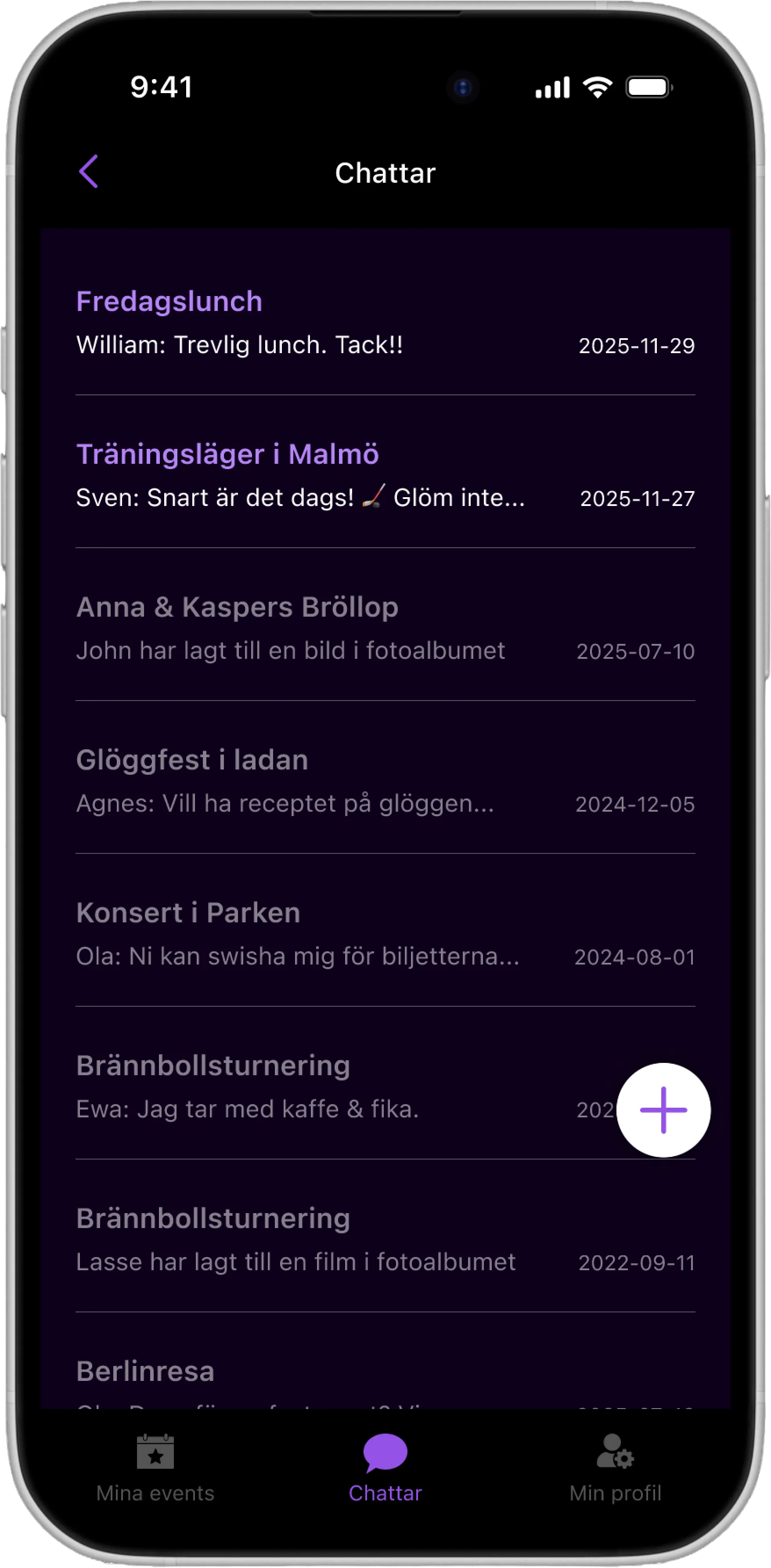Open Brännbollsturnering chat where Lasse added a film
Screen dimensions: 771x1568
385,1239
